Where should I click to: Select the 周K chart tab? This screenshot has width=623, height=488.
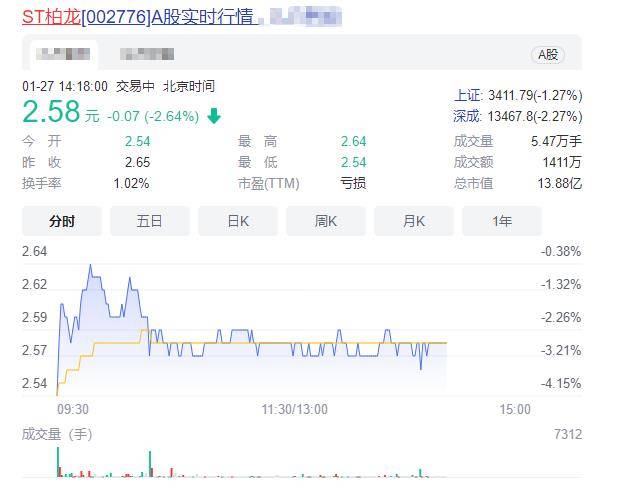tap(326, 221)
